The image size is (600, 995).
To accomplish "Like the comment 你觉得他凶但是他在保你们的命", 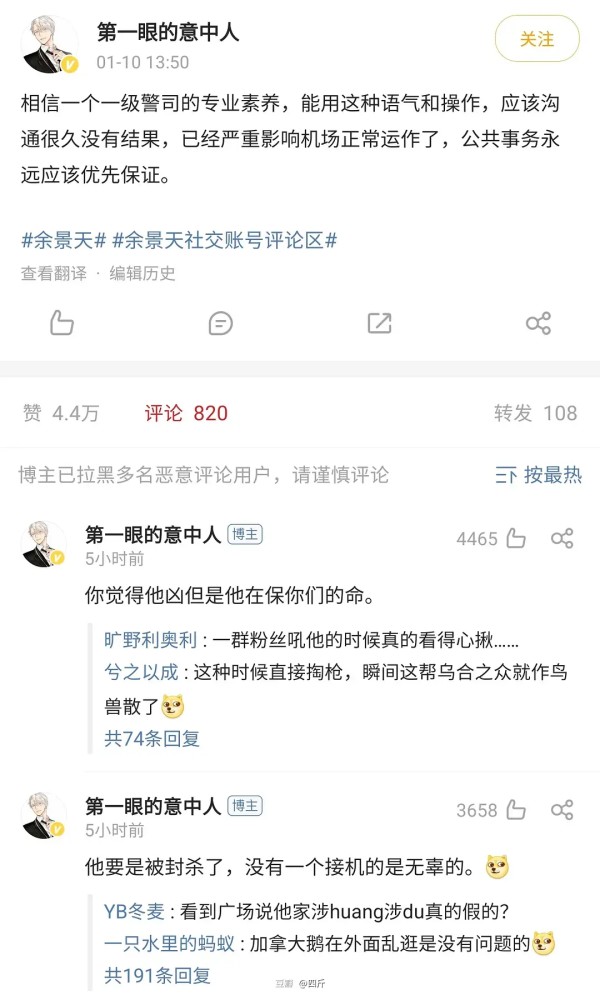I will point(516,539).
